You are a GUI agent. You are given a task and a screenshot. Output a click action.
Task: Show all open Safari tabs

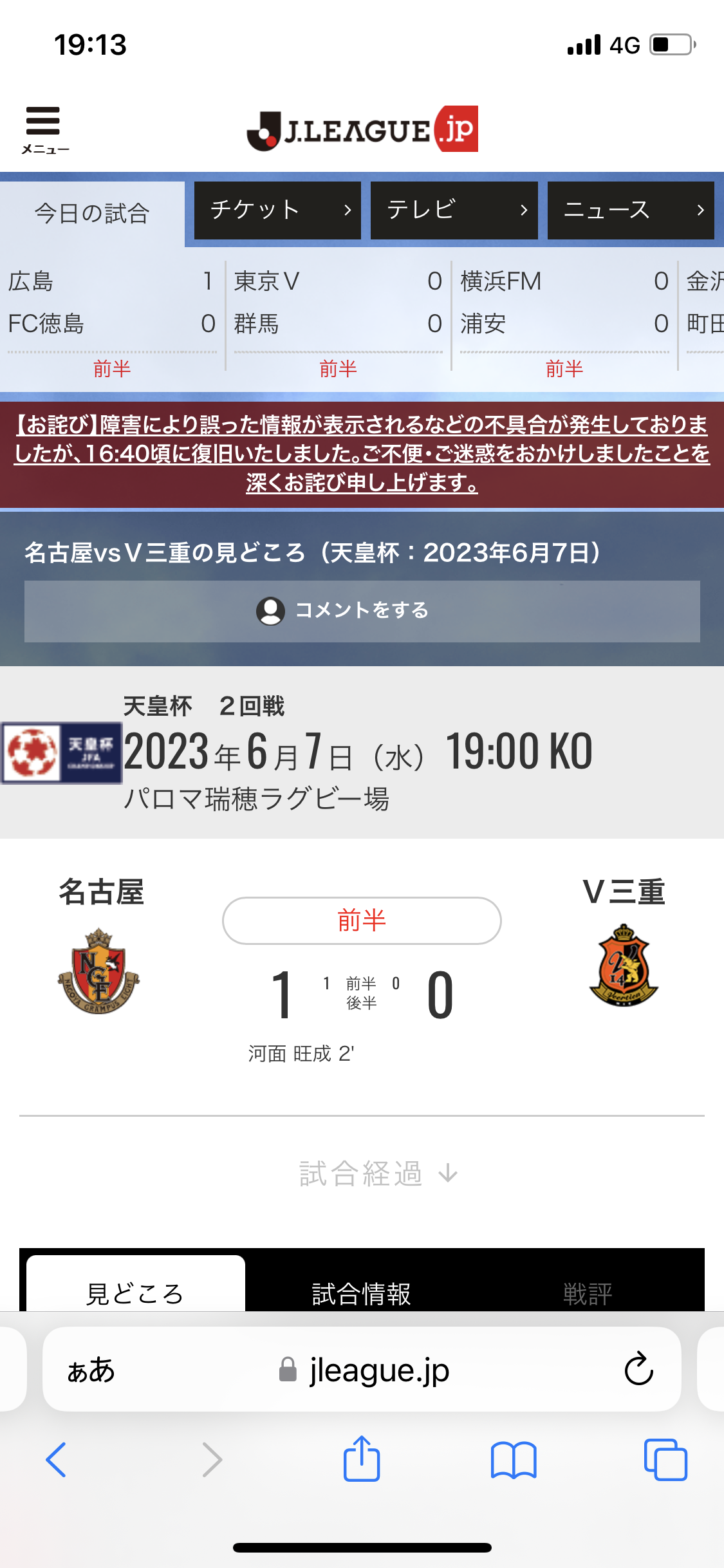(665, 1459)
